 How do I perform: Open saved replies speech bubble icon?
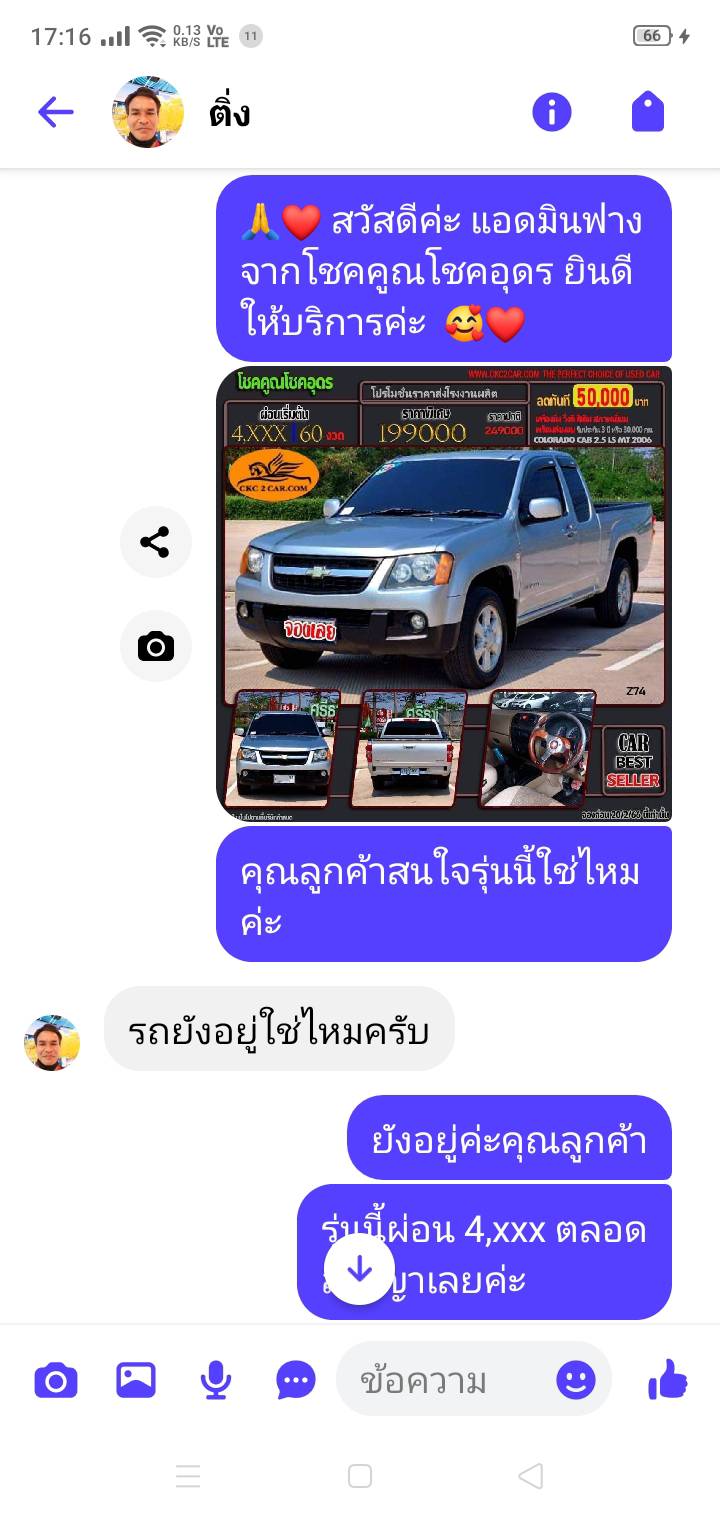296,1381
